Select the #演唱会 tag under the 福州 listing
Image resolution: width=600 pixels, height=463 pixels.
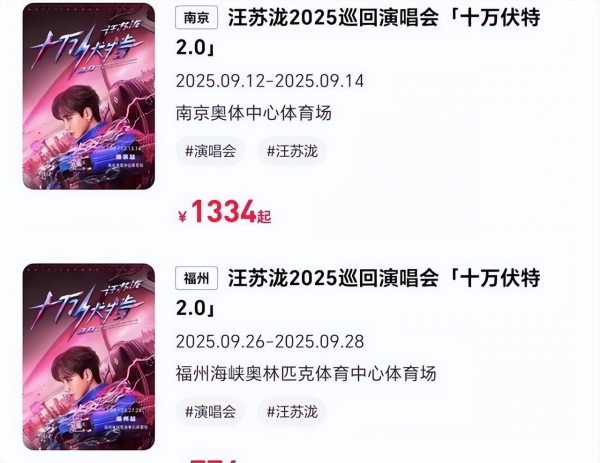click(x=211, y=411)
